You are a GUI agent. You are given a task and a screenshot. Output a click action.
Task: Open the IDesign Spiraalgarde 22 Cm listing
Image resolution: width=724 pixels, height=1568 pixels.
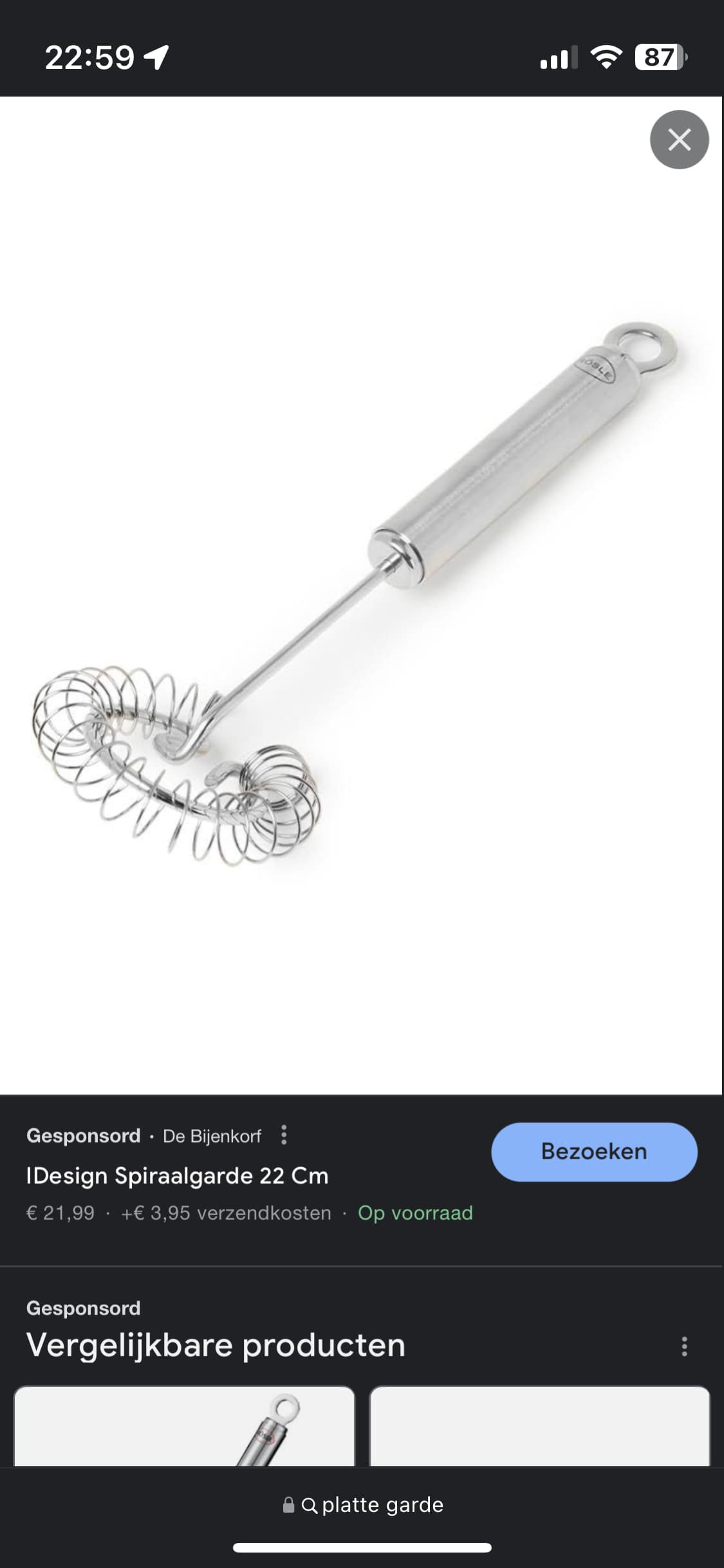click(178, 1175)
